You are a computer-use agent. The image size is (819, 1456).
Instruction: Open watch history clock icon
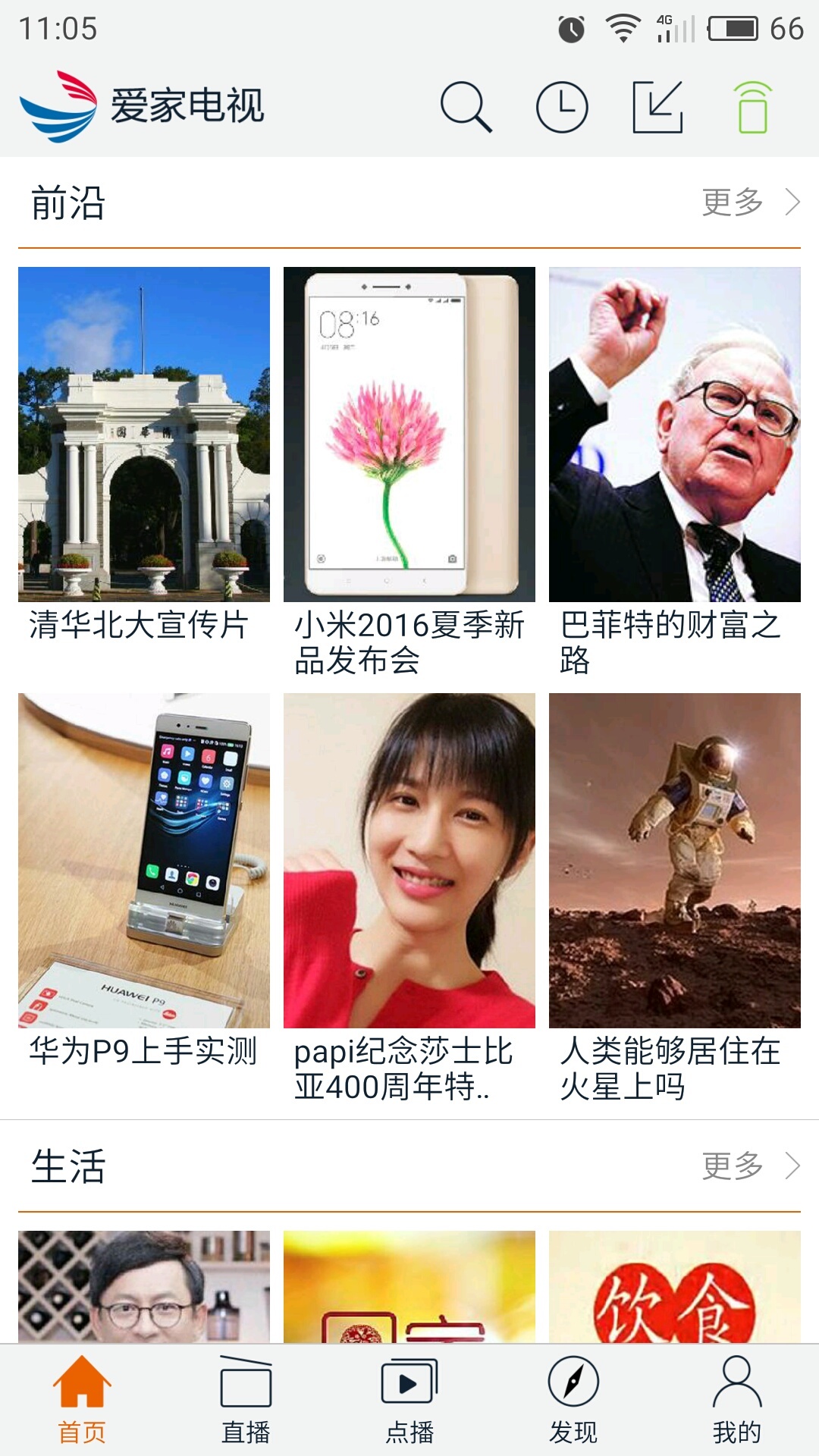click(x=562, y=107)
